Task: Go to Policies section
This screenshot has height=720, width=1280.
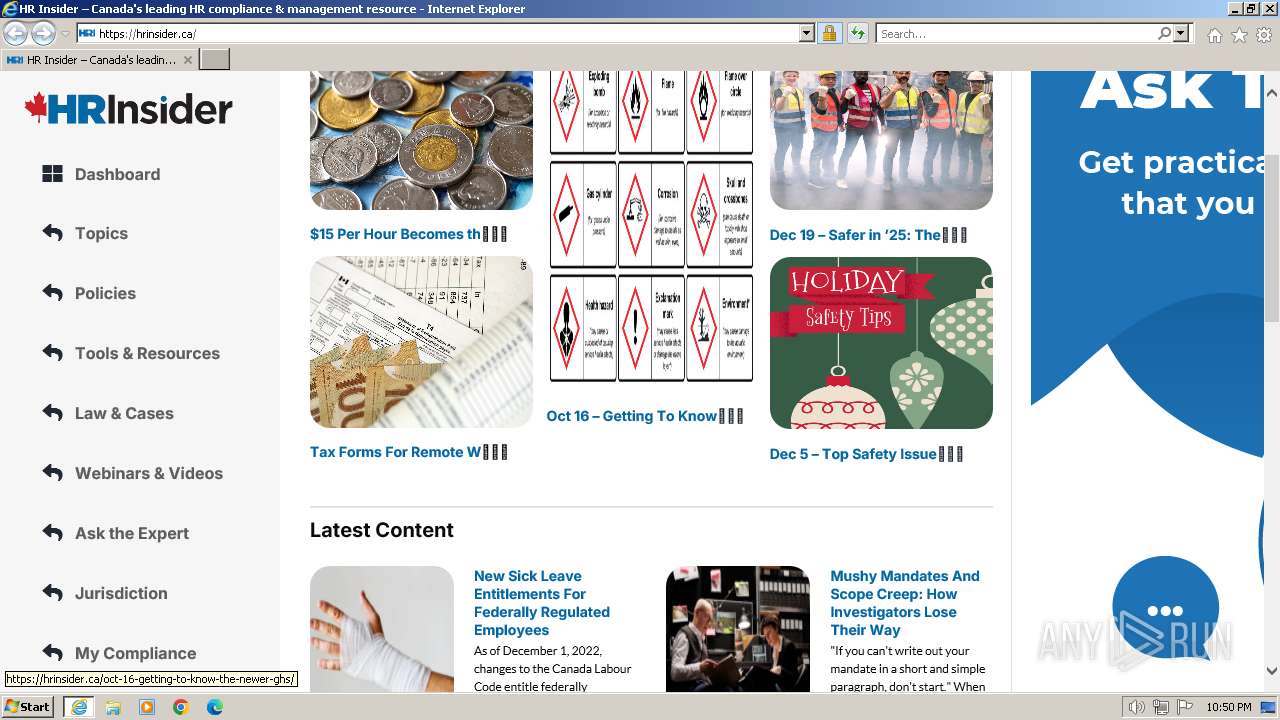Action: (x=105, y=293)
